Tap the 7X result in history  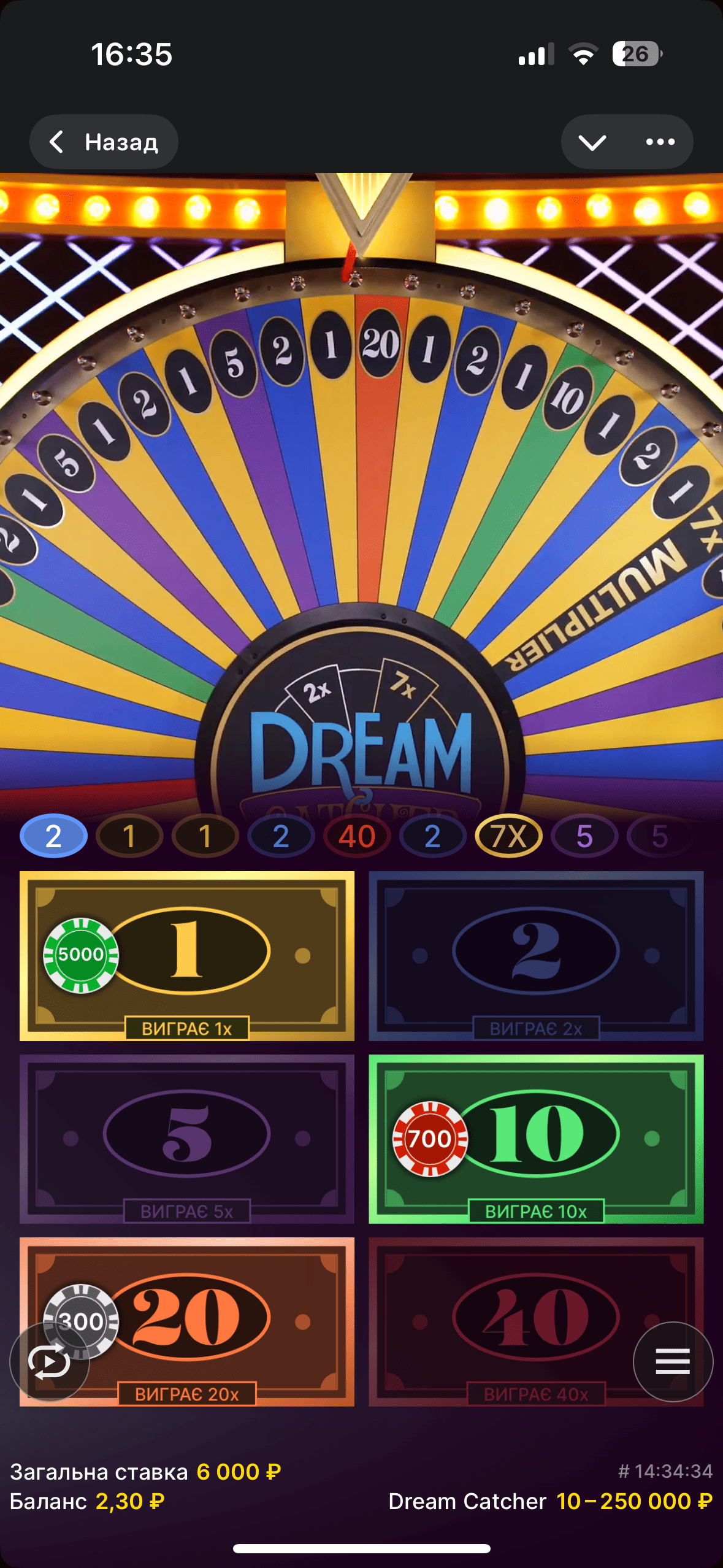pyautogui.click(x=508, y=836)
